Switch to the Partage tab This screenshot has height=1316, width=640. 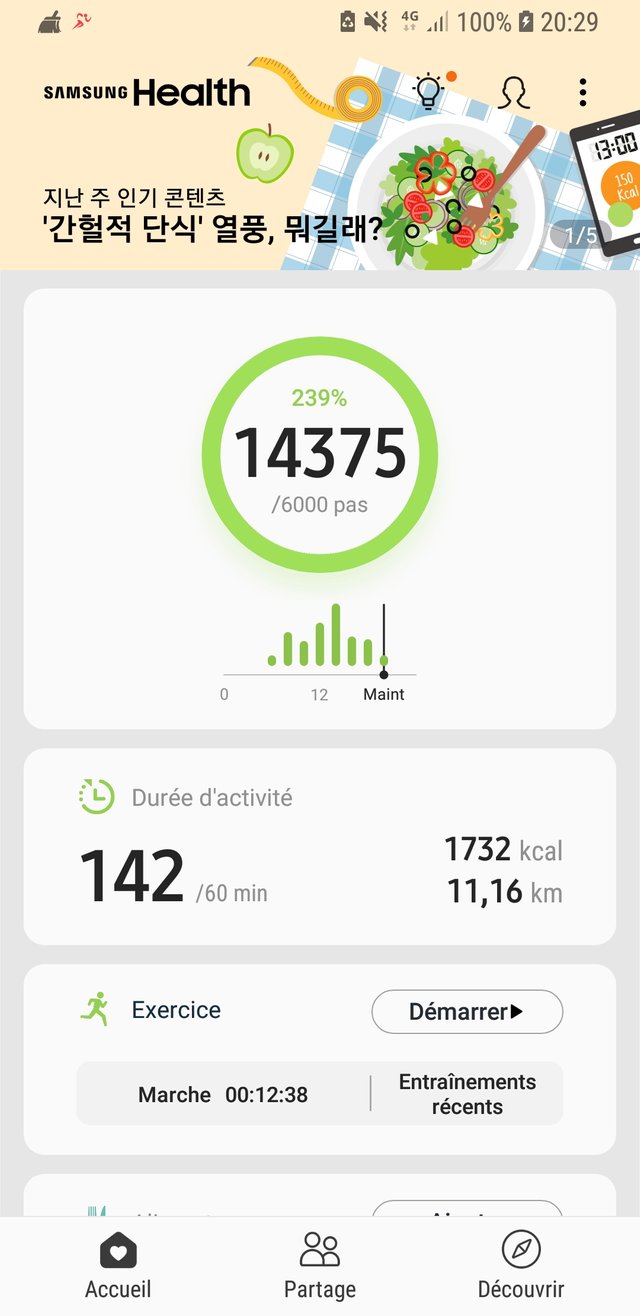pyautogui.click(x=320, y=1265)
